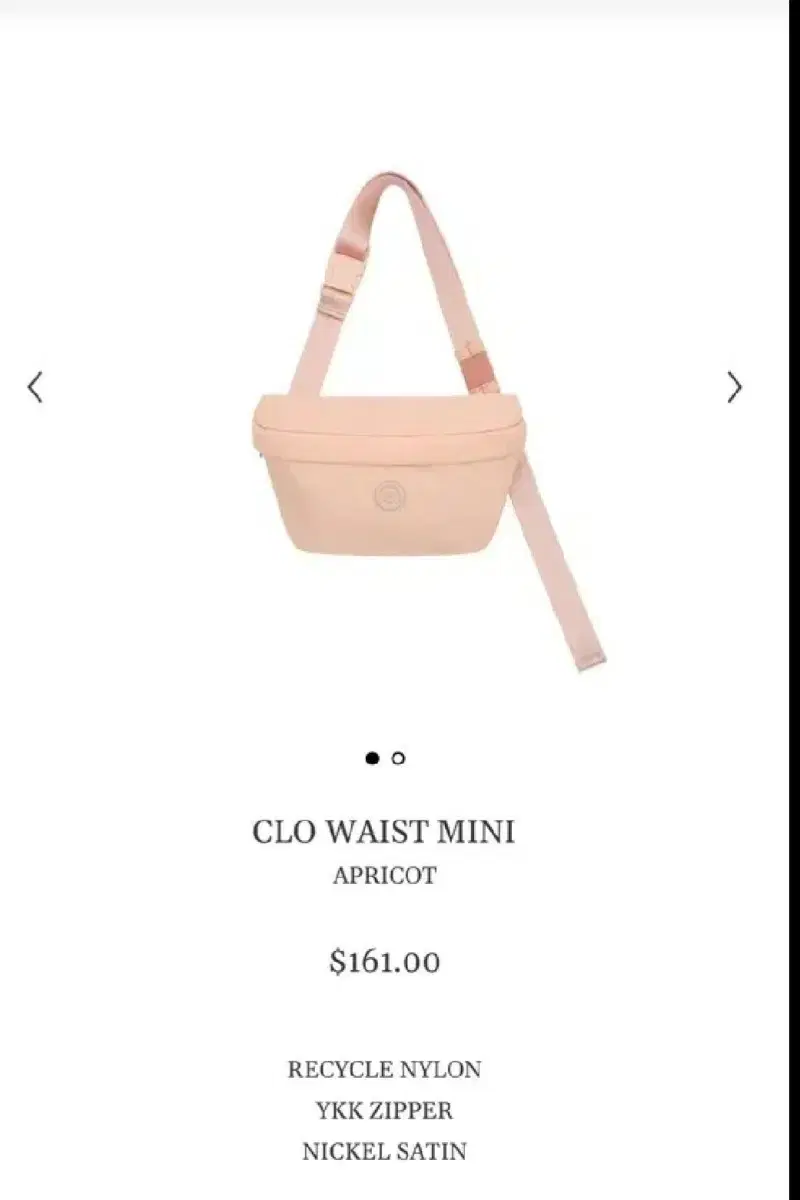The height and width of the screenshot is (1200, 800).
Task: Click the $161.00 price label
Action: point(387,962)
